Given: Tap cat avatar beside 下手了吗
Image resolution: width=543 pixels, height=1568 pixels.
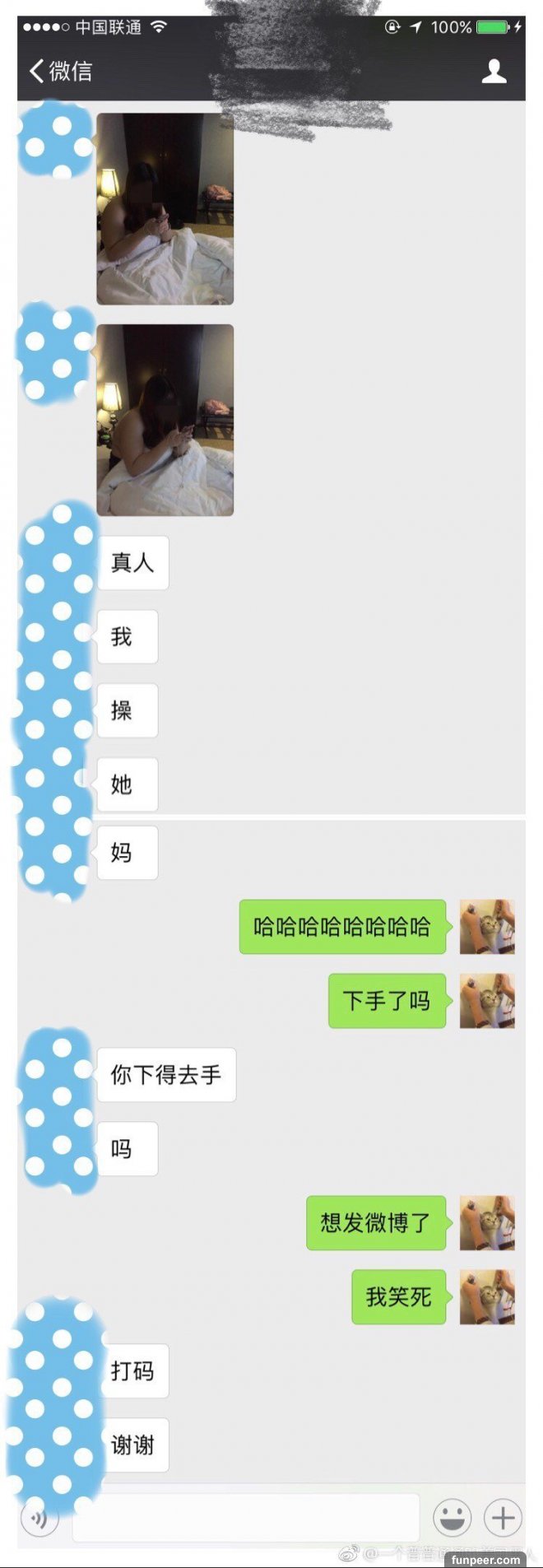Looking at the screenshot, I should (x=487, y=1001).
